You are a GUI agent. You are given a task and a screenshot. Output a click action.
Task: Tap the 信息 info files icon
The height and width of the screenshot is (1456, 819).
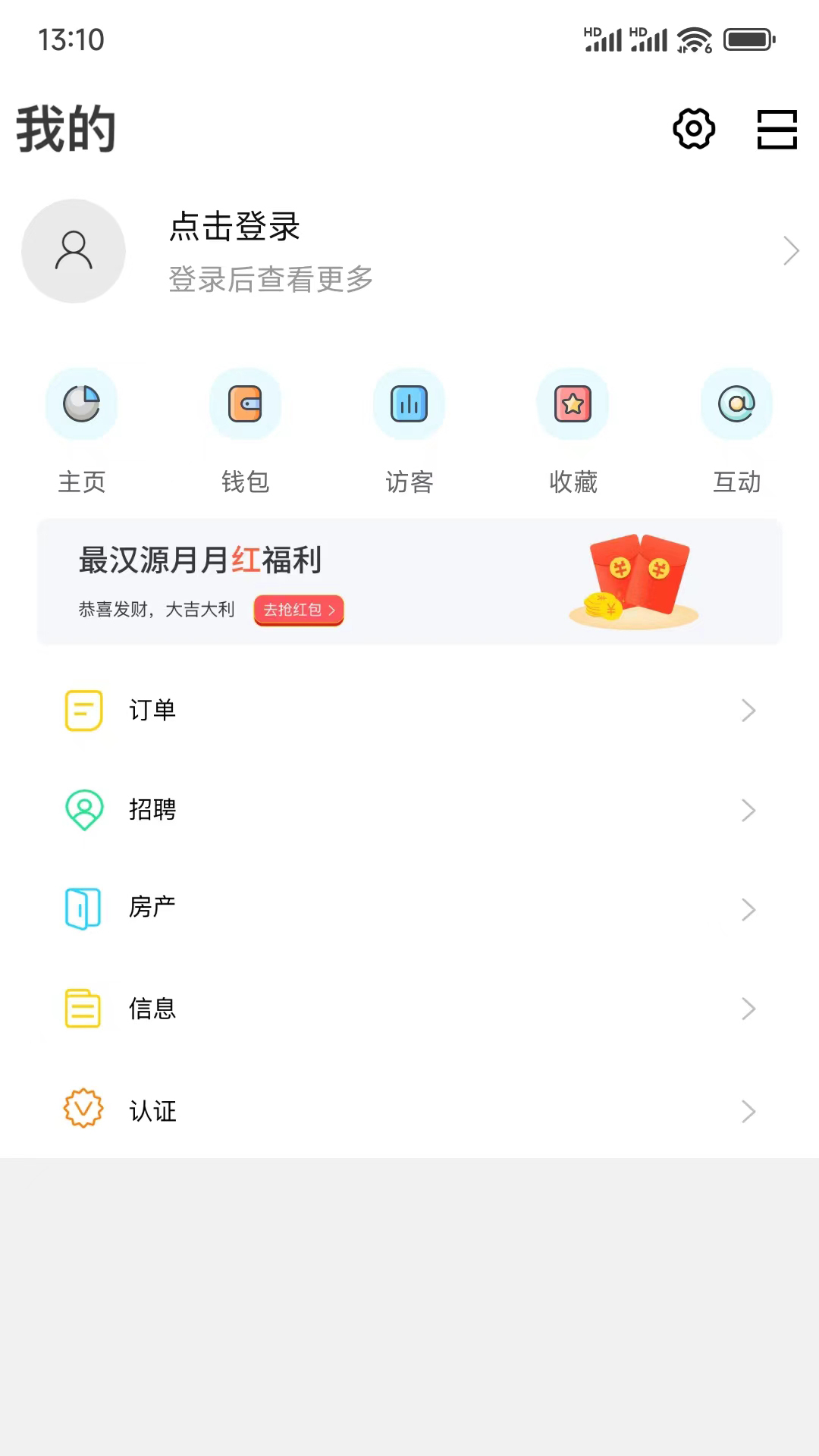click(83, 1009)
